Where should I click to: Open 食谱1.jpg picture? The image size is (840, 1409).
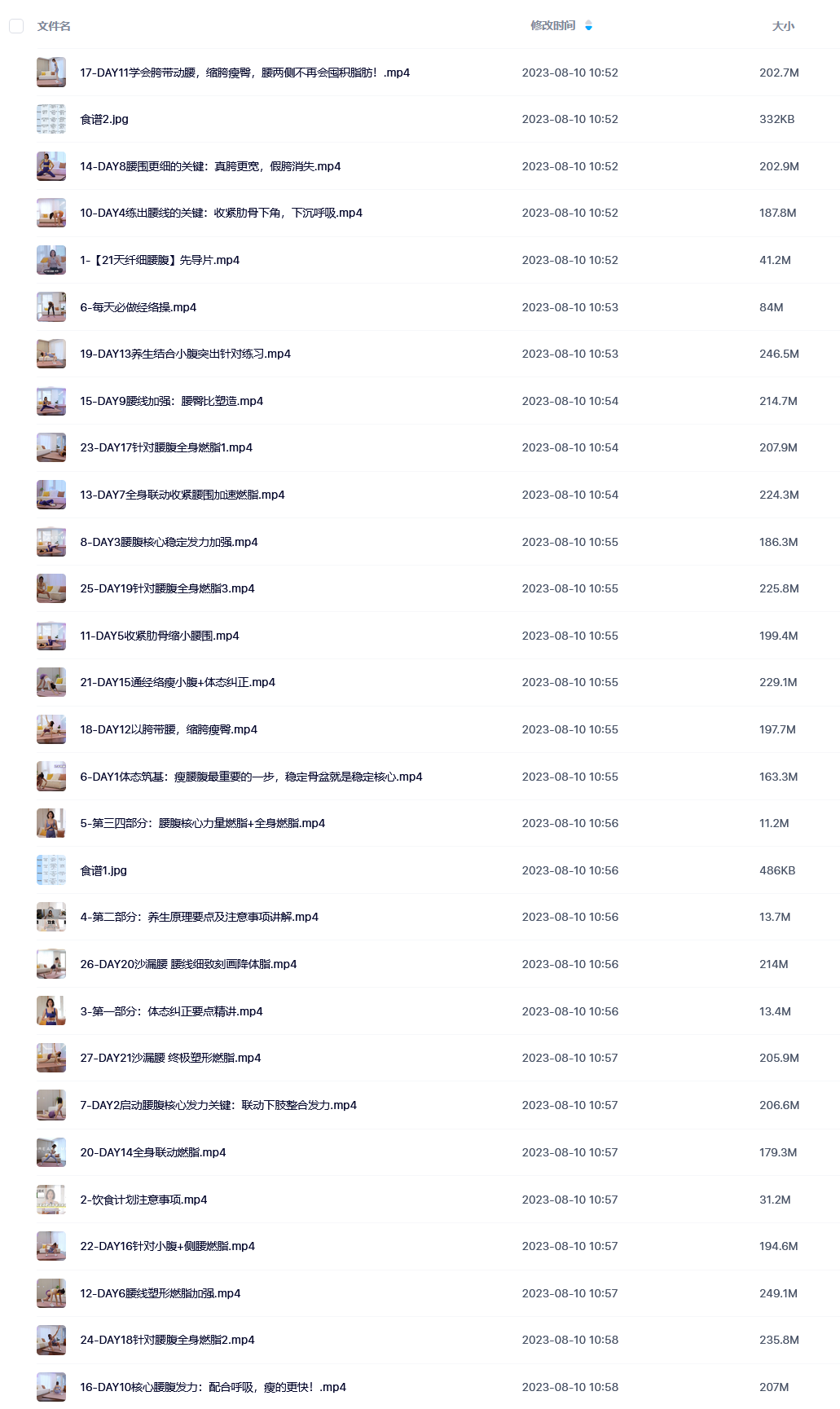point(103,870)
